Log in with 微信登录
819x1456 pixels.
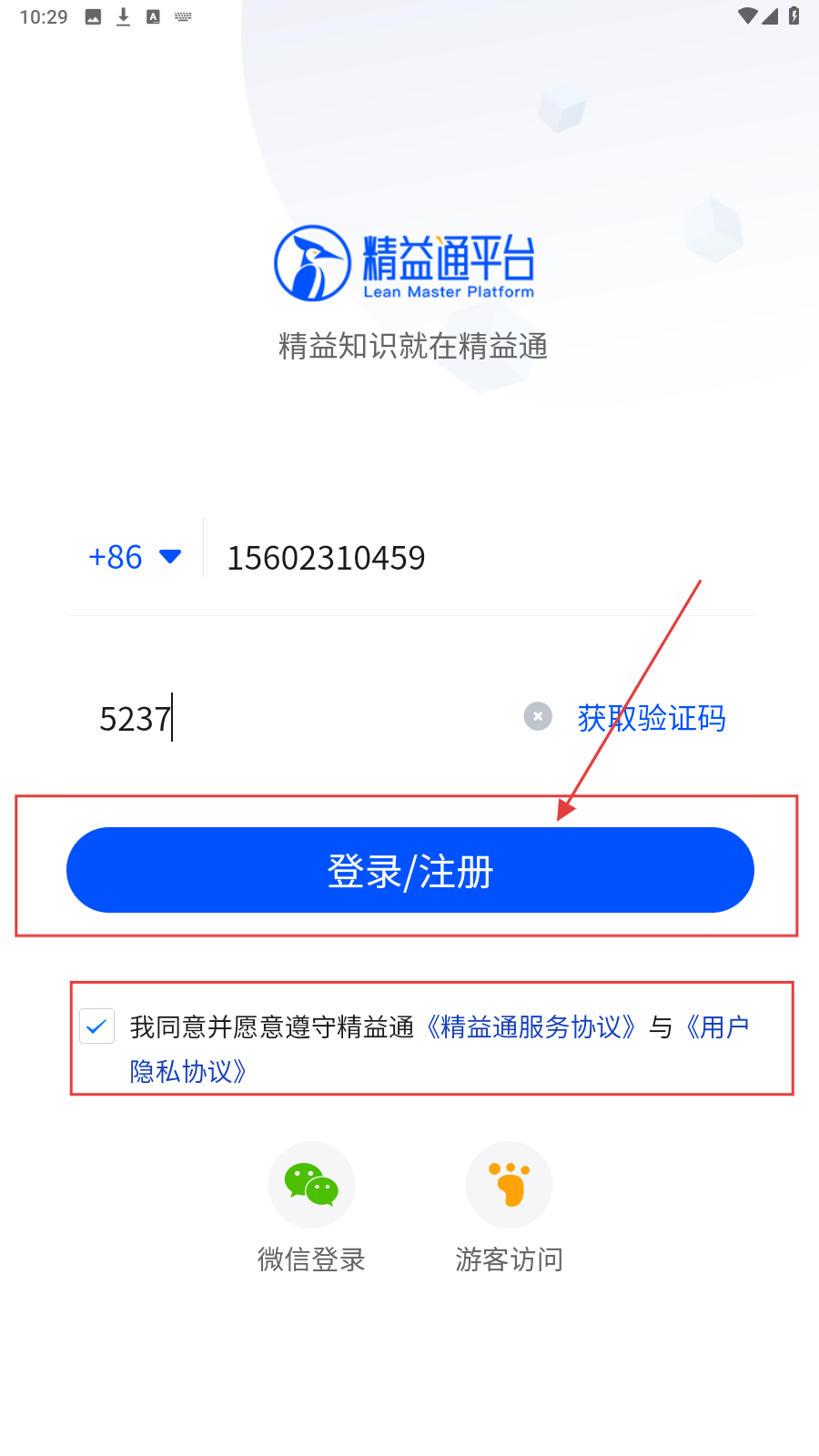pyautogui.click(x=311, y=1186)
